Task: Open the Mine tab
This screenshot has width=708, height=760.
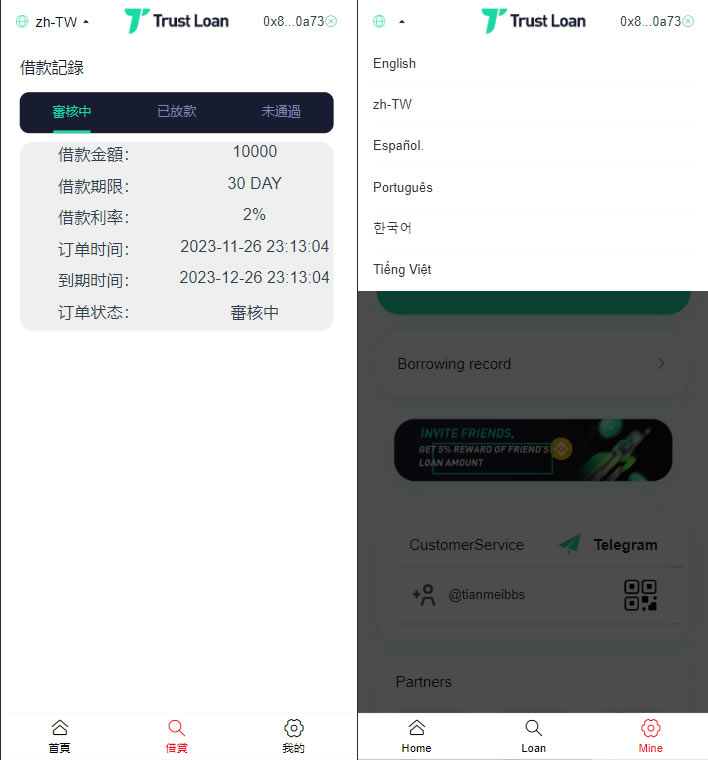Action: point(650,735)
